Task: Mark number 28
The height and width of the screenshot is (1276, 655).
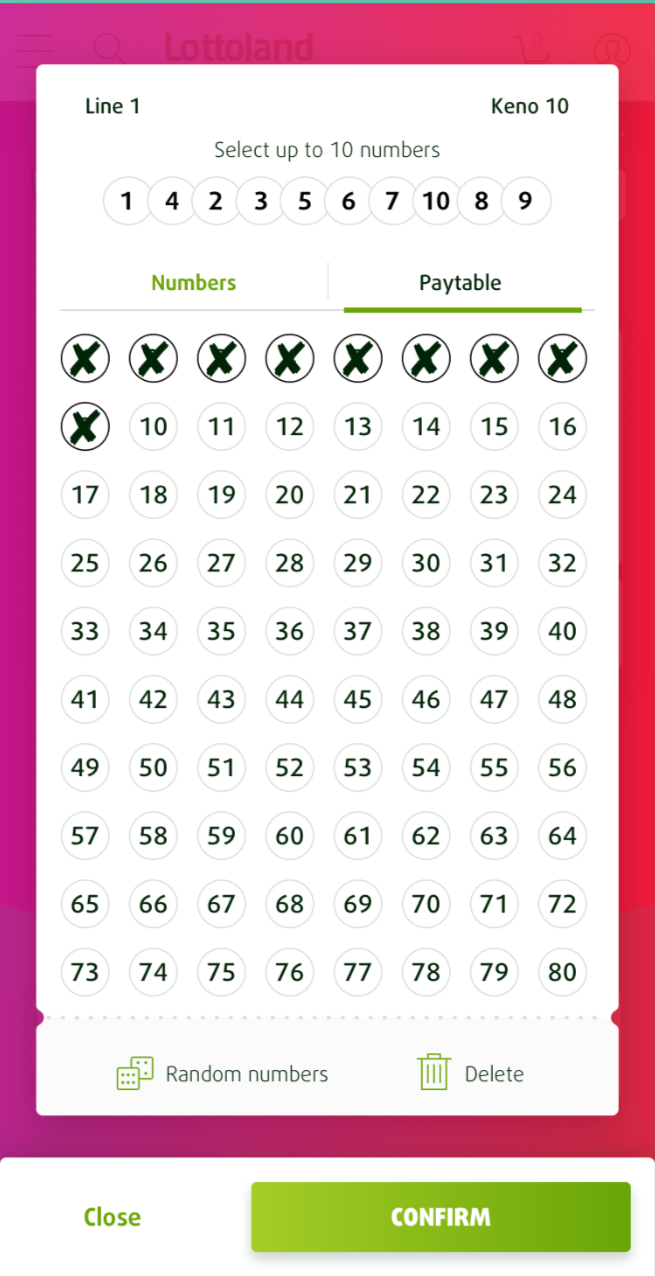Action: 290,563
